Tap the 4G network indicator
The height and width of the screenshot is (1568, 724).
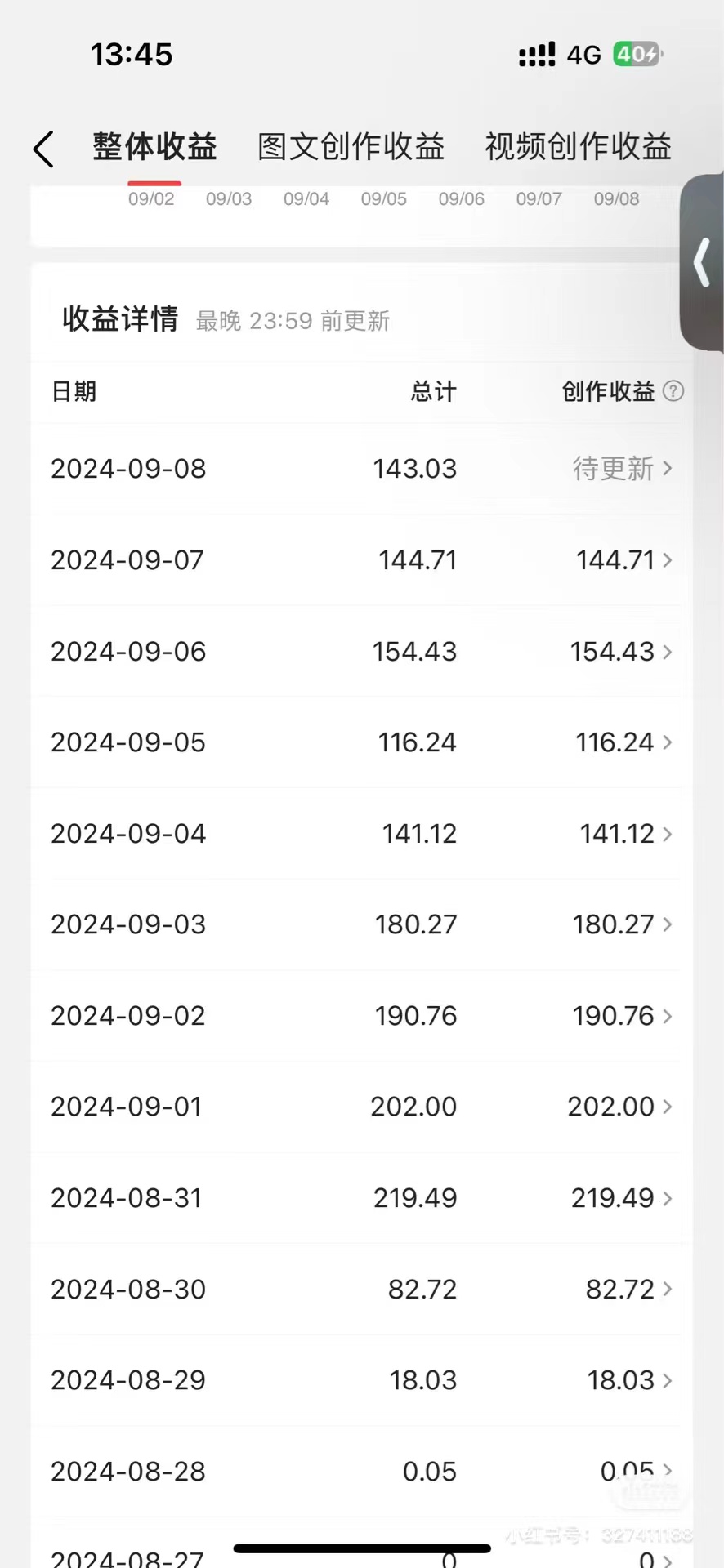coord(583,53)
